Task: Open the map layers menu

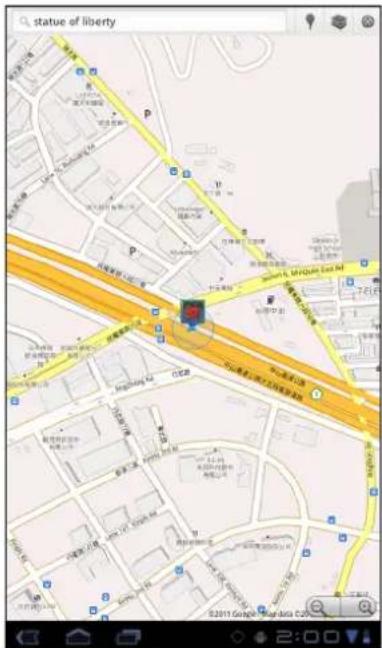Action: click(339, 21)
